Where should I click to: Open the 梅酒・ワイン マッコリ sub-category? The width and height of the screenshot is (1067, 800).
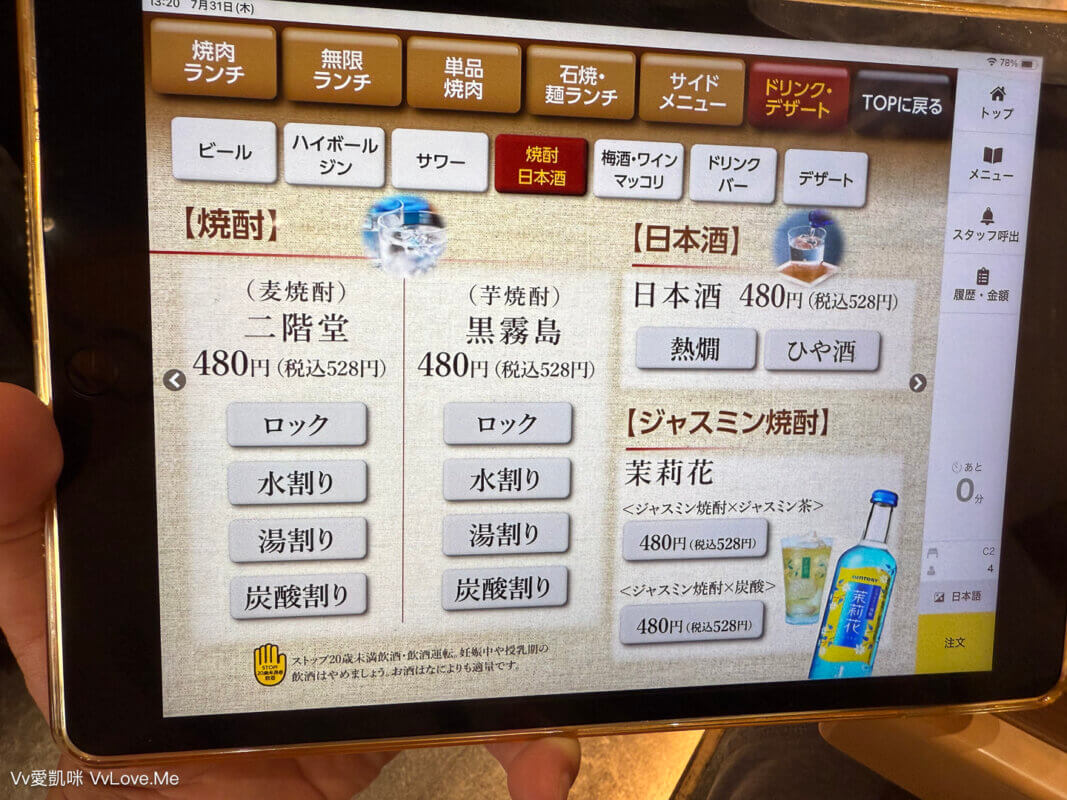(x=637, y=171)
